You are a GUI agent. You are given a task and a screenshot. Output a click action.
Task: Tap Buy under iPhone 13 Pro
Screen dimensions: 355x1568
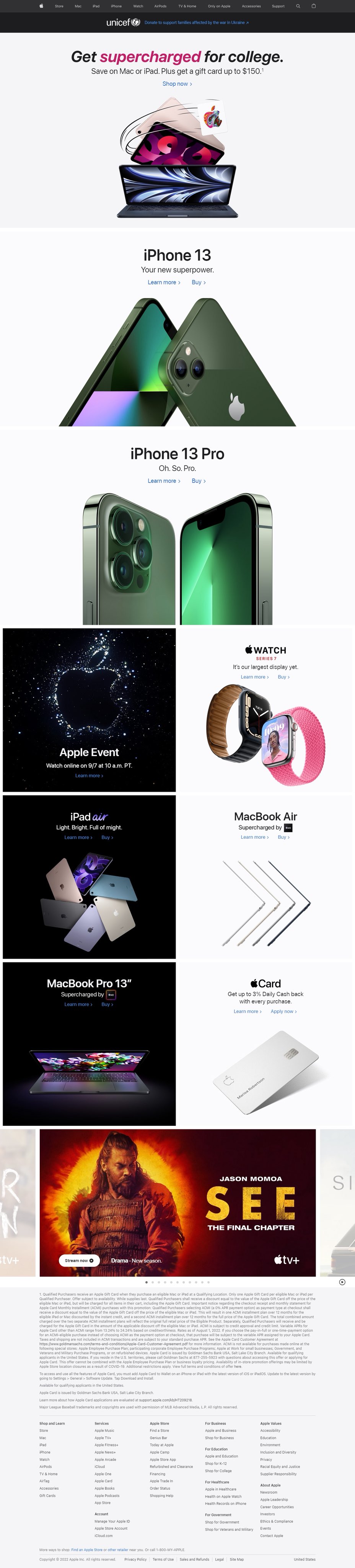pyautogui.click(x=199, y=481)
